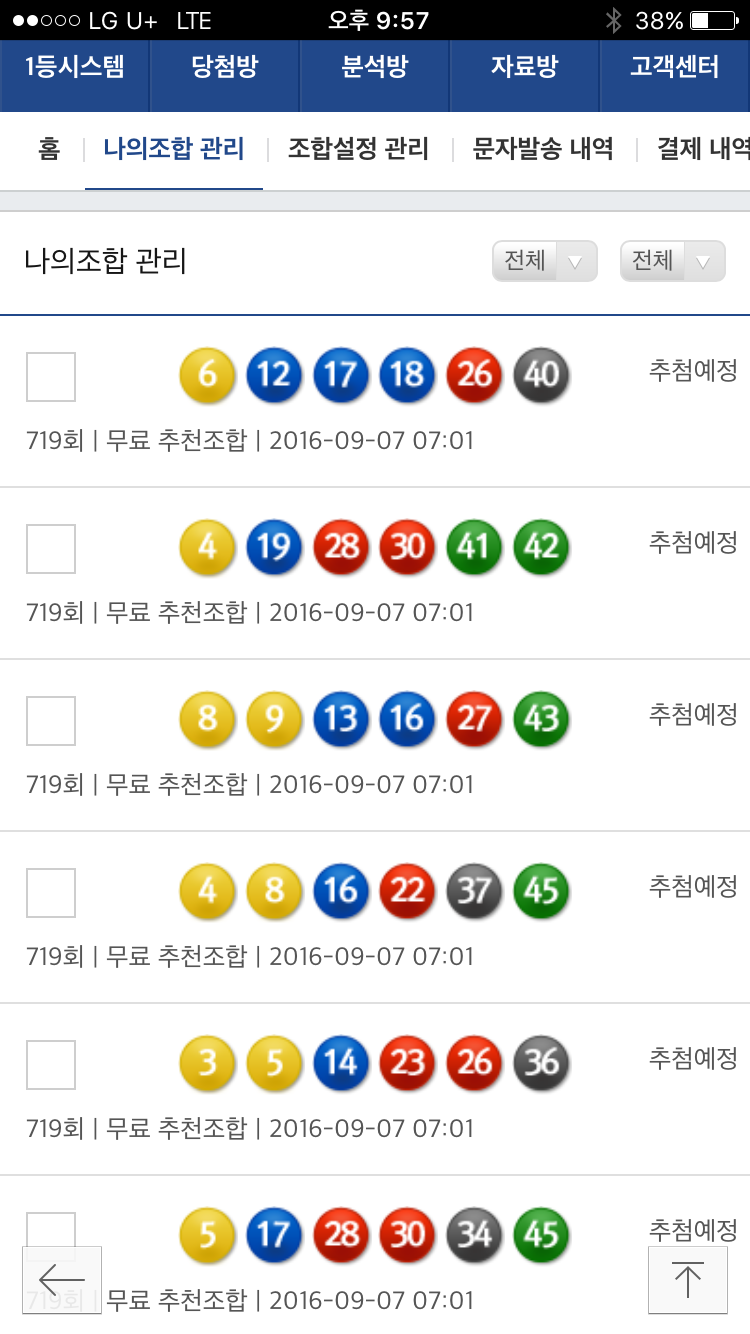Image resolution: width=750 pixels, height=1334 pixels.
Task: Check the combination starting 4, 19, 28
Action: click(x=51, y=549)
